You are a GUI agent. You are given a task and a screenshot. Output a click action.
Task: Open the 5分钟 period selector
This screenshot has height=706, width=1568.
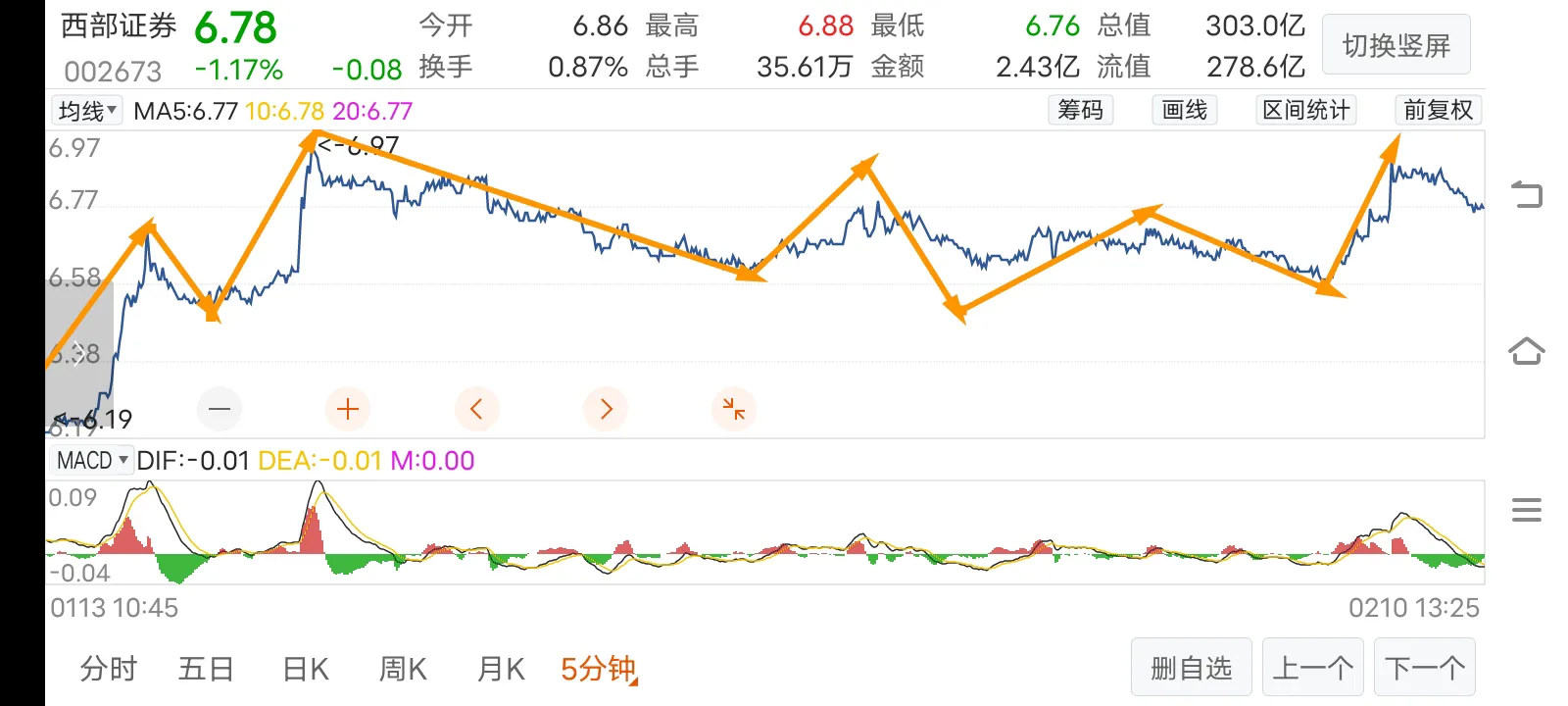click(x=598, y=669)
